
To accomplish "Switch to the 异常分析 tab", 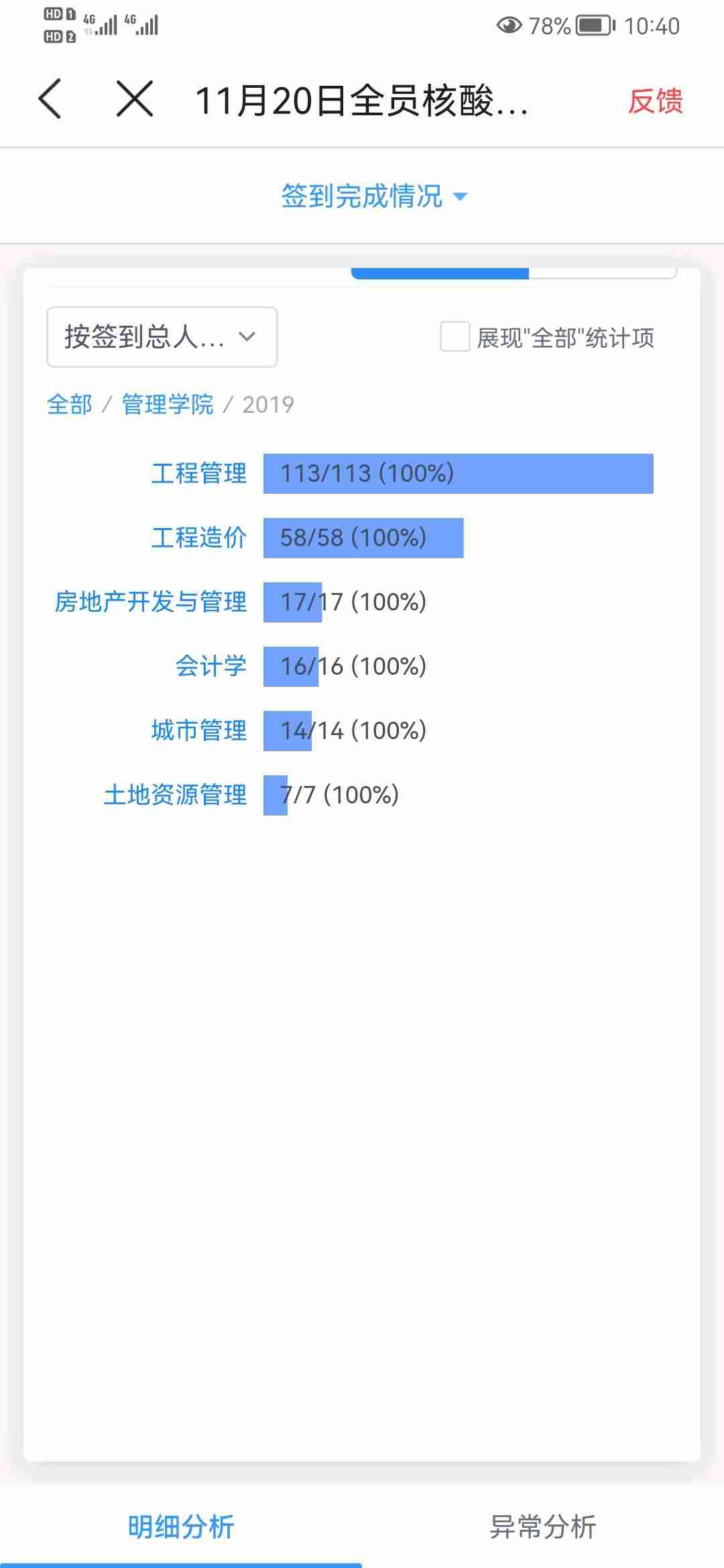I will pos(542,1526).
